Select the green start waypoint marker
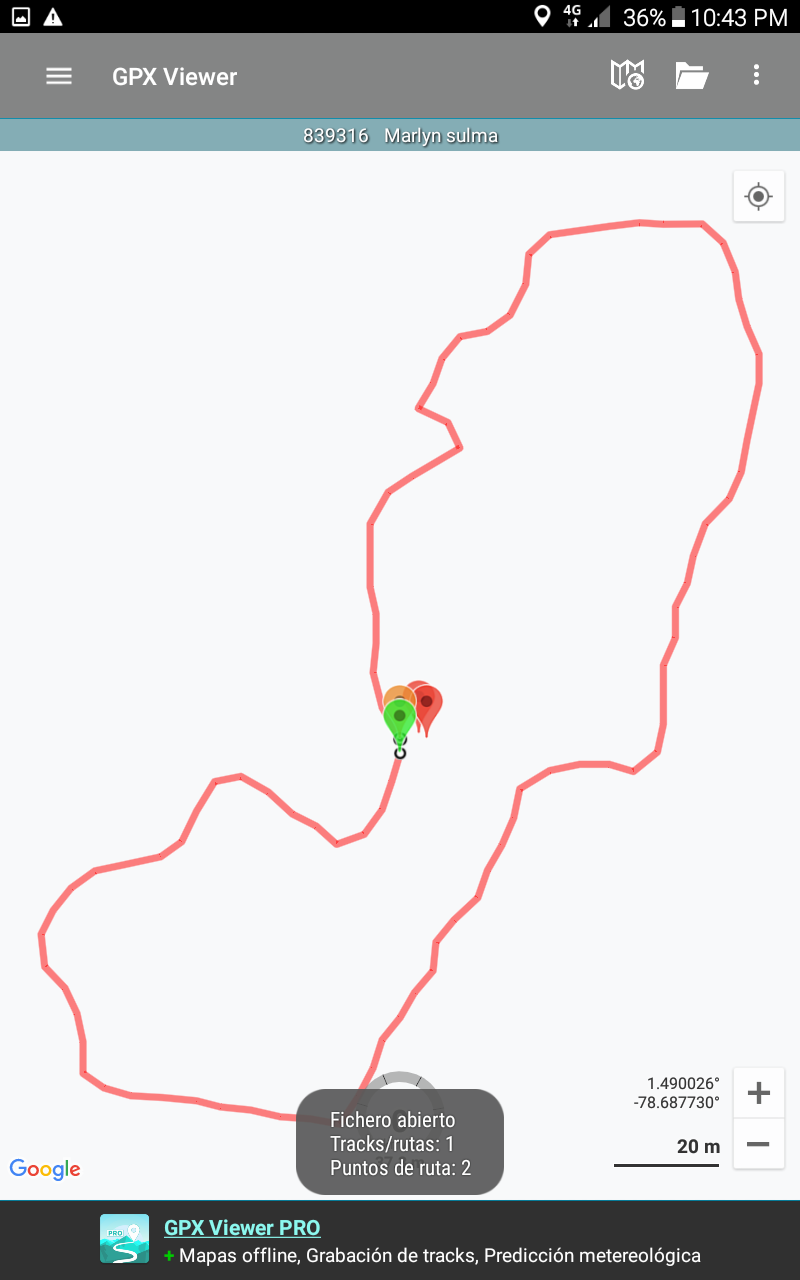This screenshot has height=1280, width=800. 399,718
